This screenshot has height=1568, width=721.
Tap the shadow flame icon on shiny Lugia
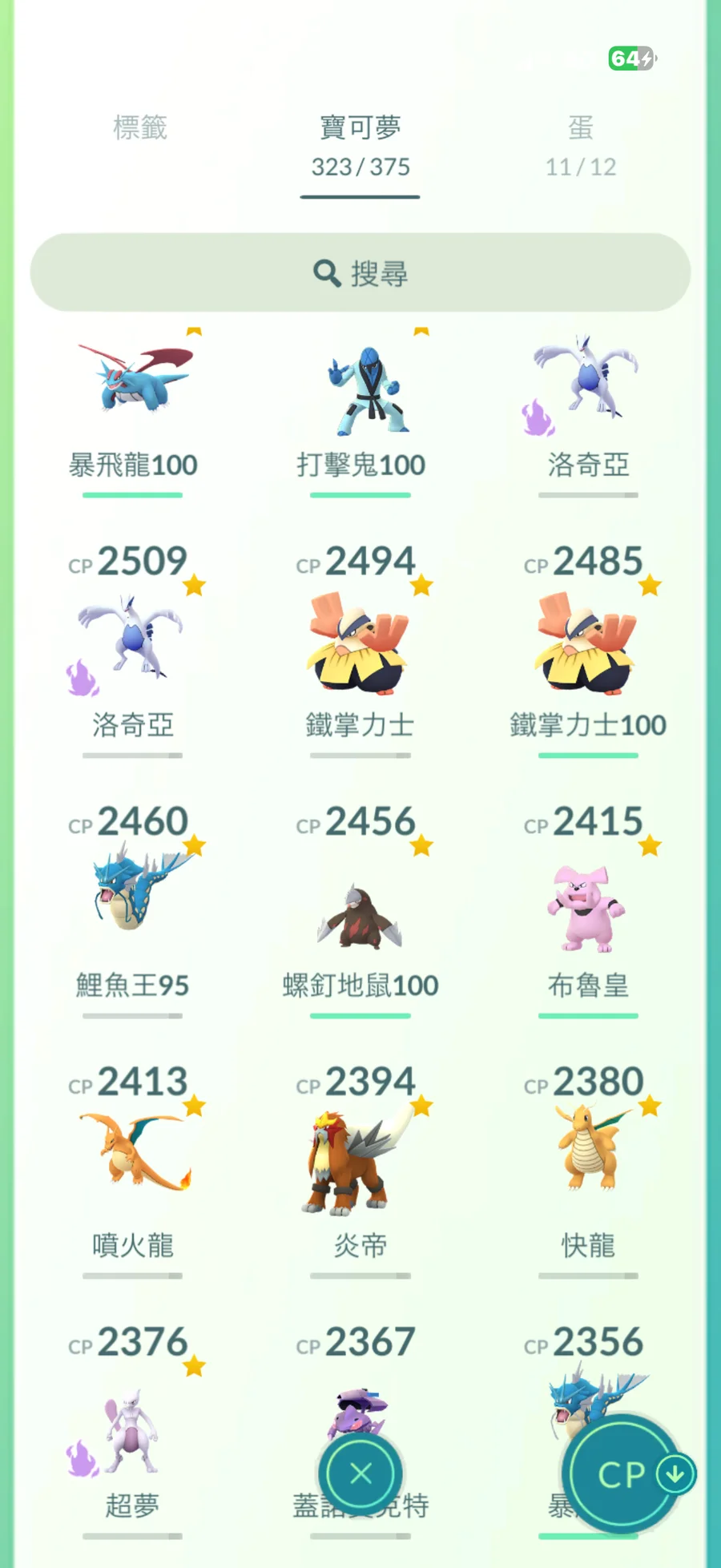(538, 417)
